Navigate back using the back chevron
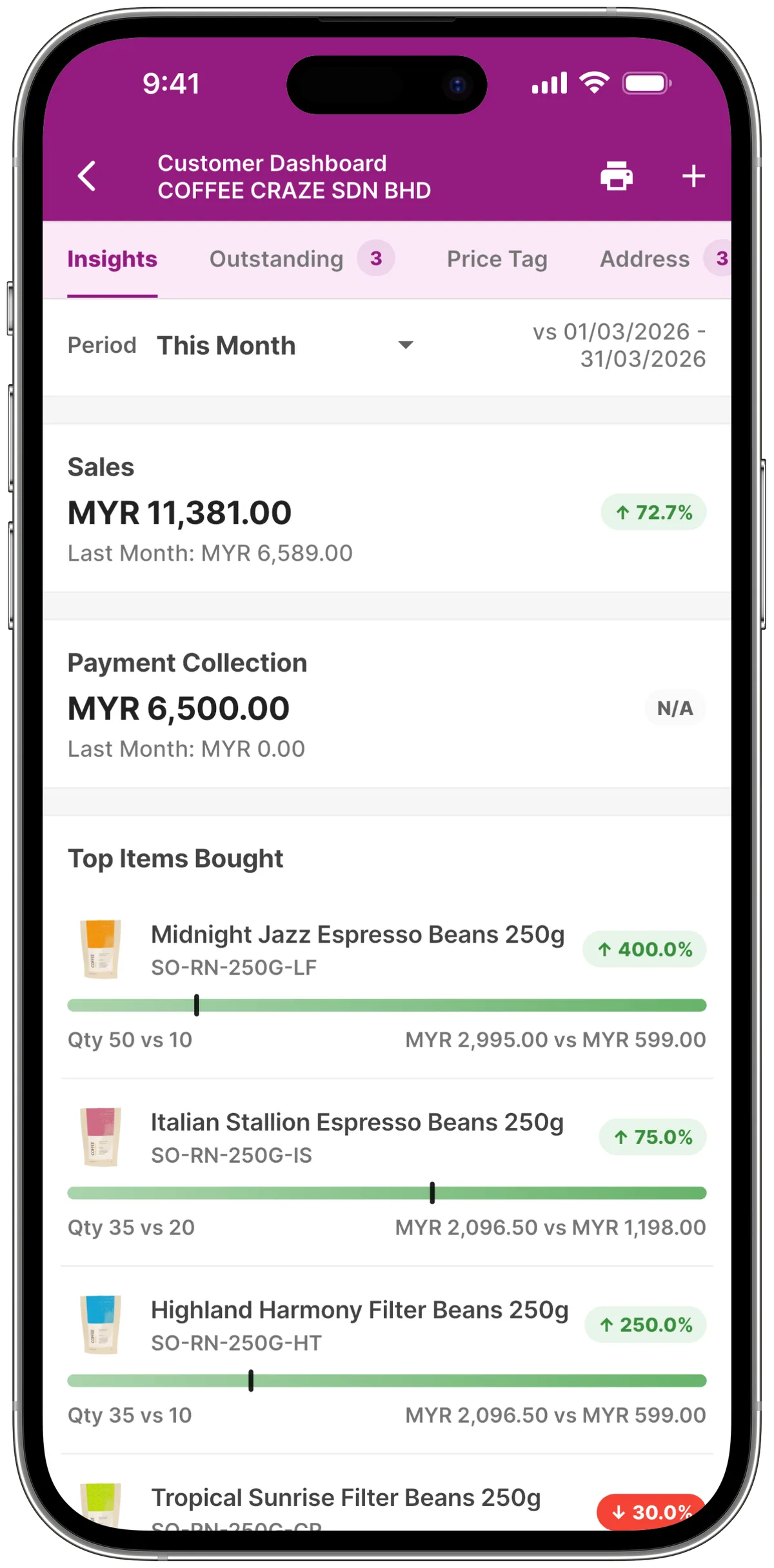 point(86,176)
